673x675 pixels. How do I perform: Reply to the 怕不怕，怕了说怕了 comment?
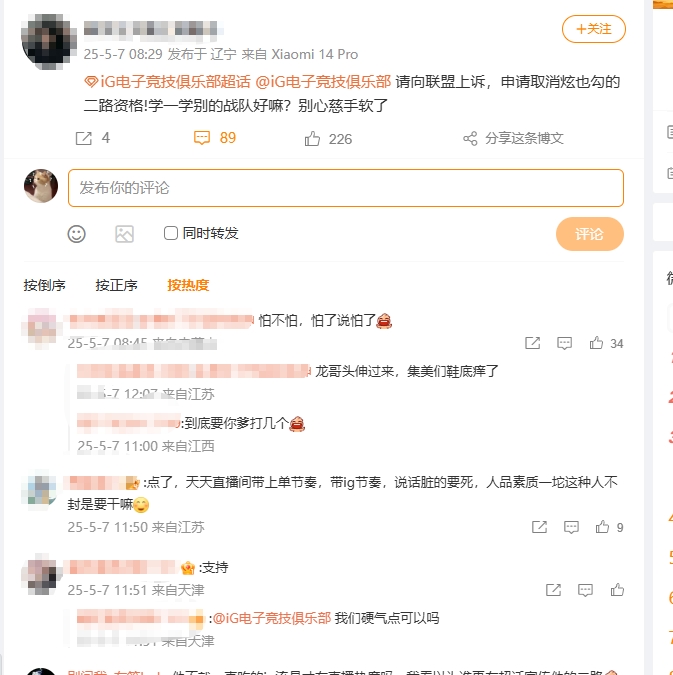pyautogui.click(x=565, y=343)
